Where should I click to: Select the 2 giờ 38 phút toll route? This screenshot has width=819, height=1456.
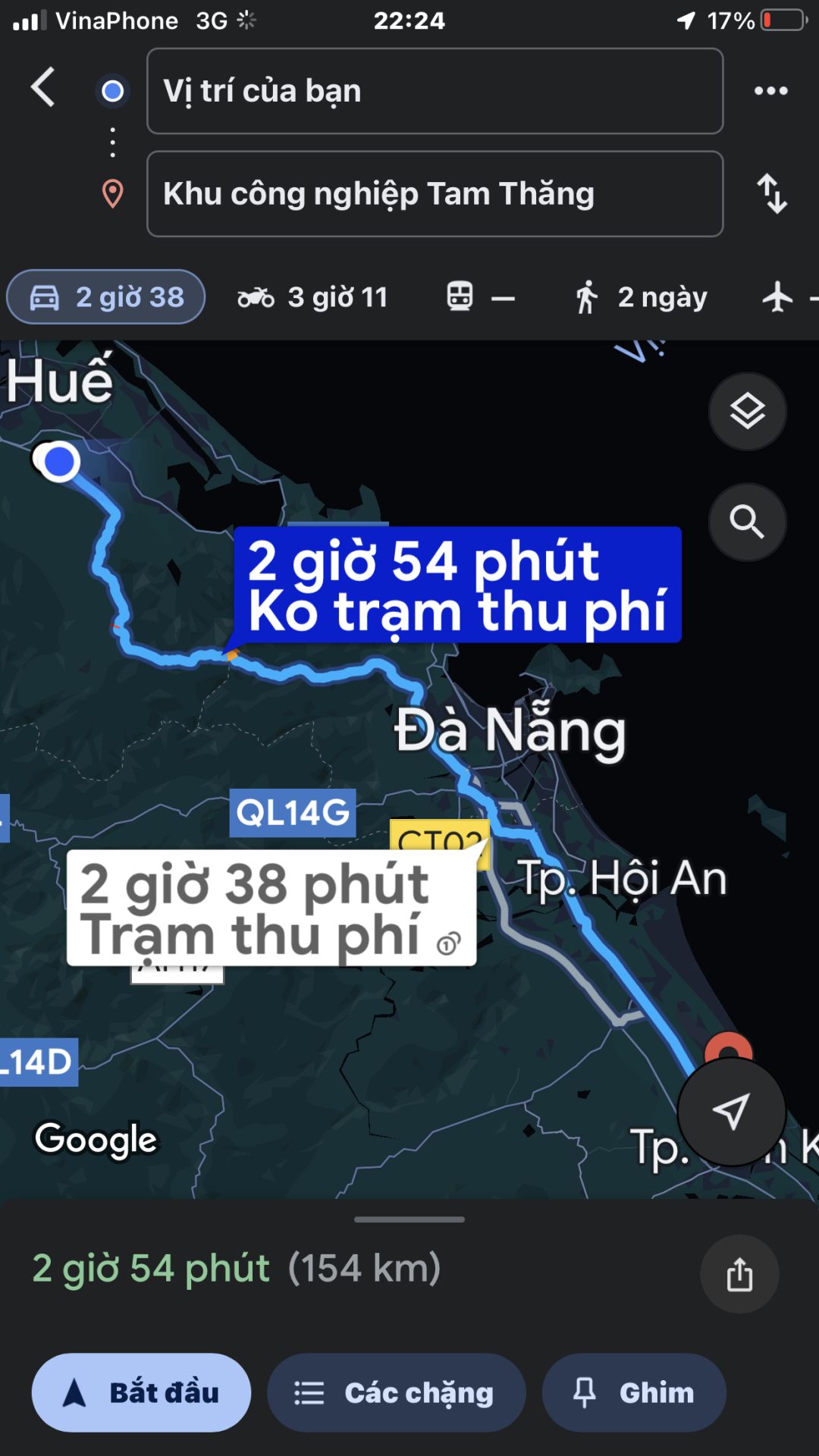[271, 908]
